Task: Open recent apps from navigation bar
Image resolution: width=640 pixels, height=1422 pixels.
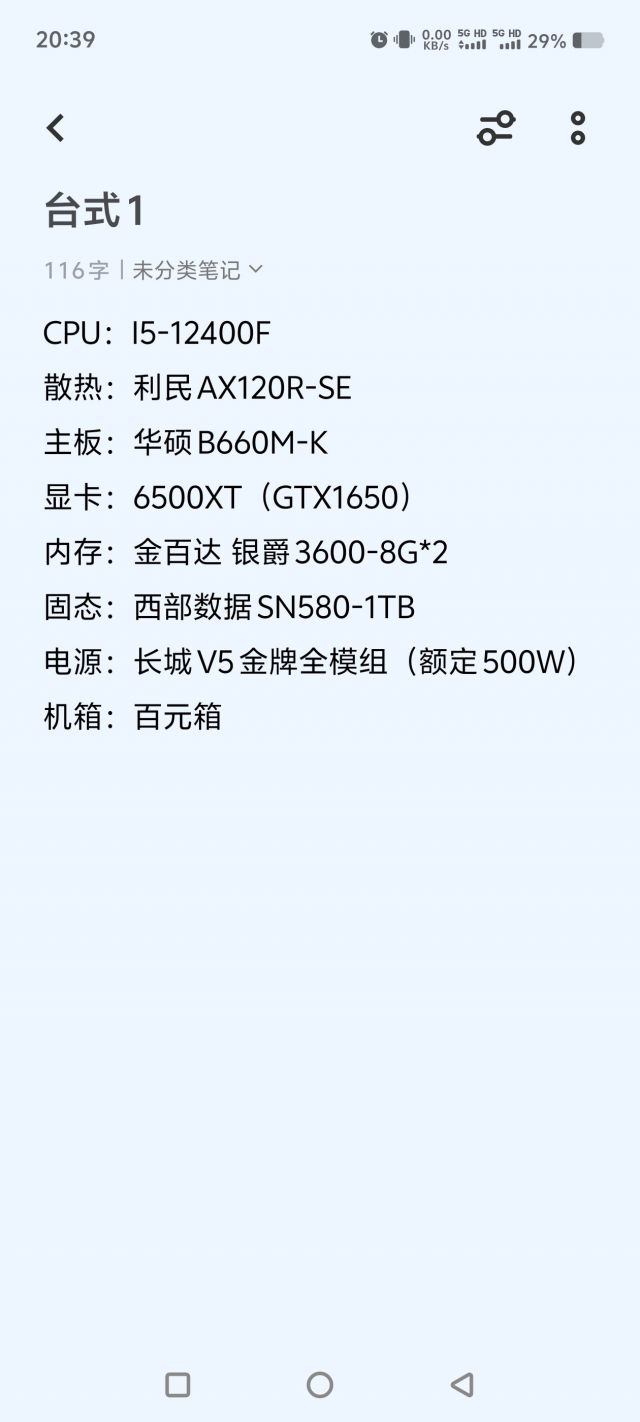Action: 177,1384
